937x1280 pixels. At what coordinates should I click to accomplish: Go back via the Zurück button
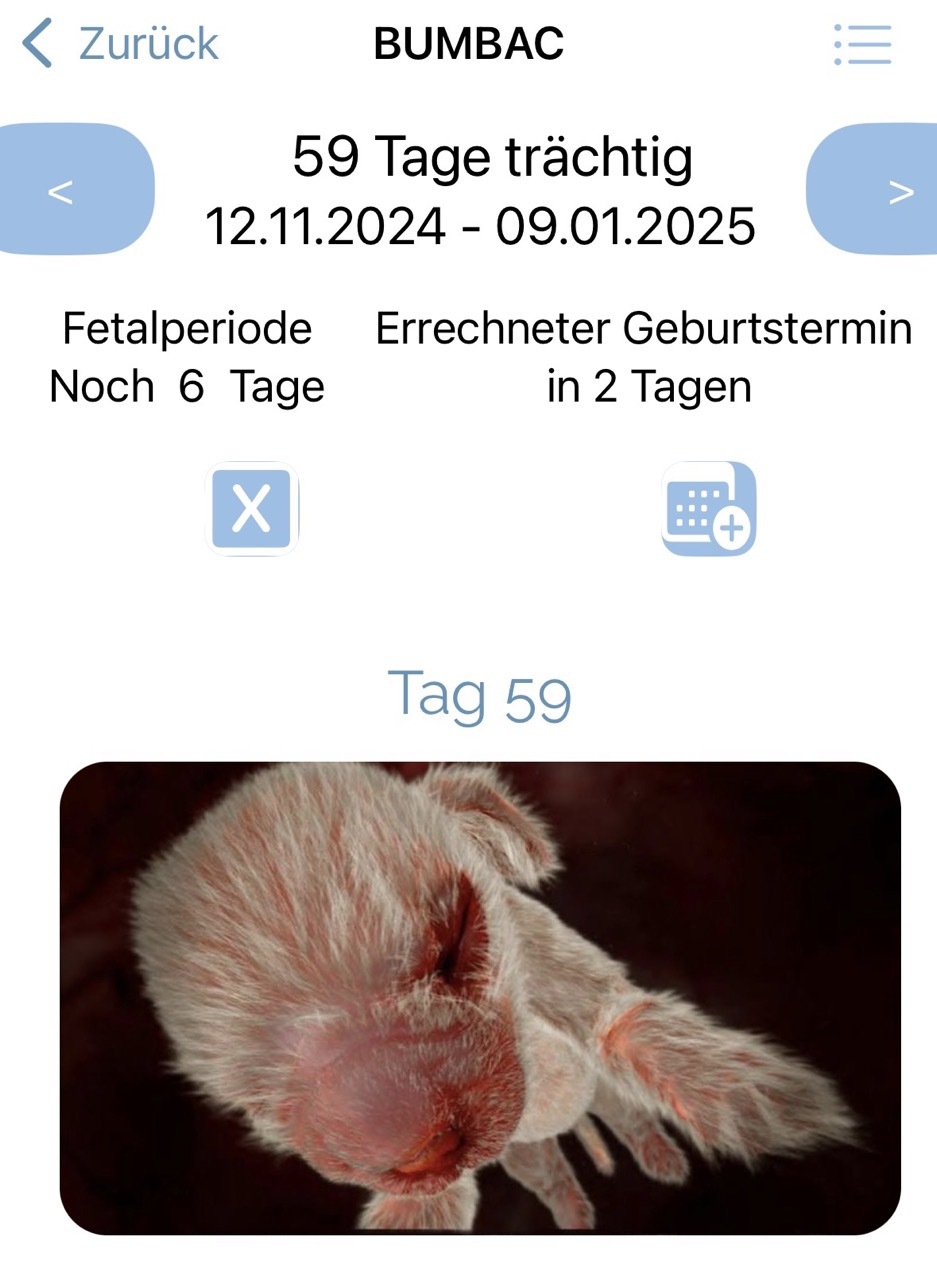(x=120, y=44)
